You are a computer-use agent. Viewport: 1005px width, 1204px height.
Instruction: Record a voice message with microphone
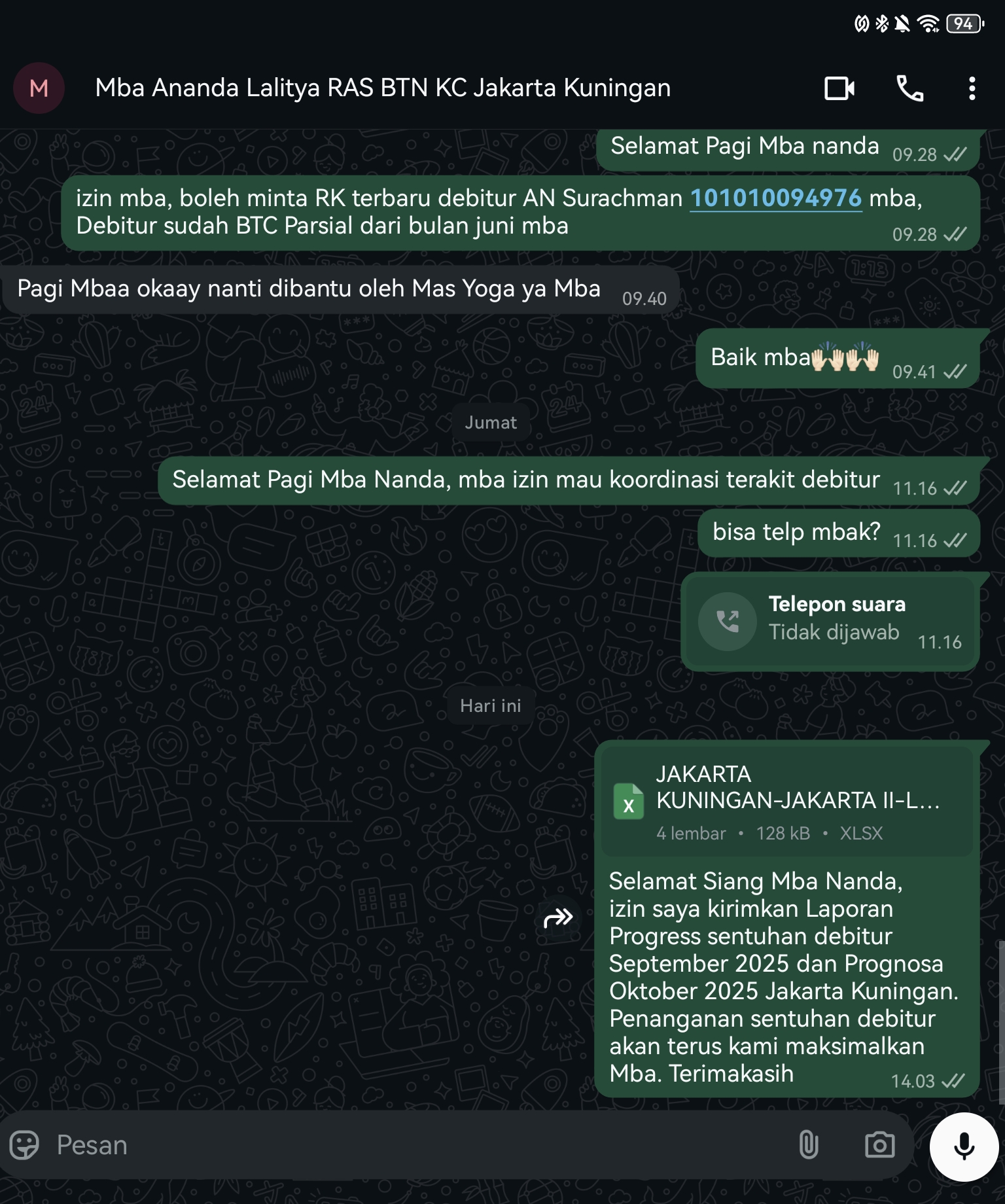[964, 1146]
